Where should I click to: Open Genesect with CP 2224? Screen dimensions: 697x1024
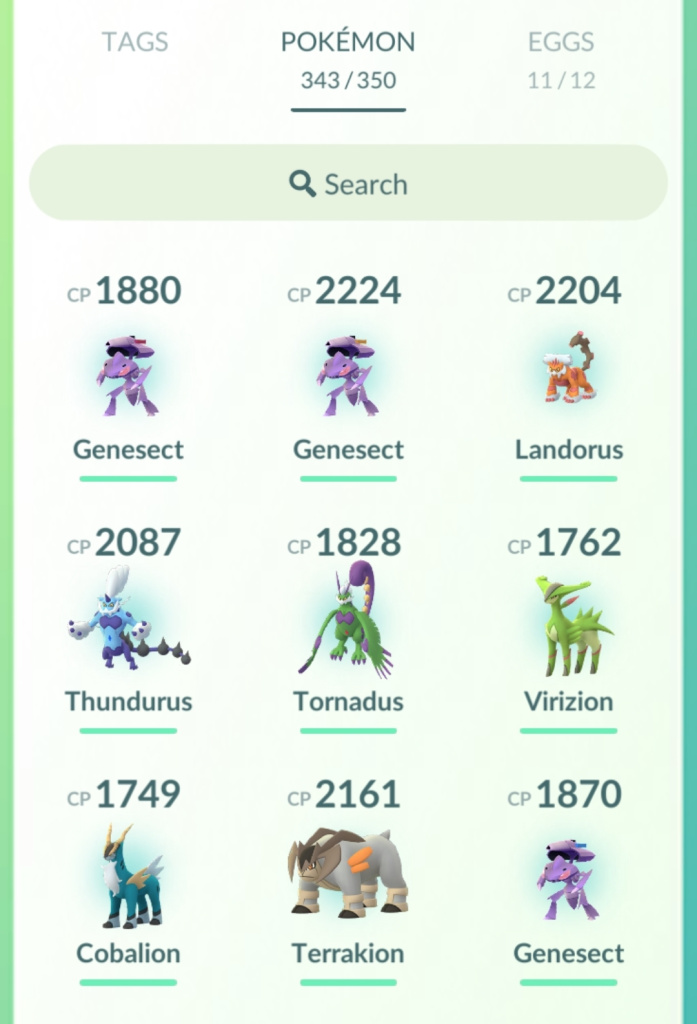click(x=348, y=376)
